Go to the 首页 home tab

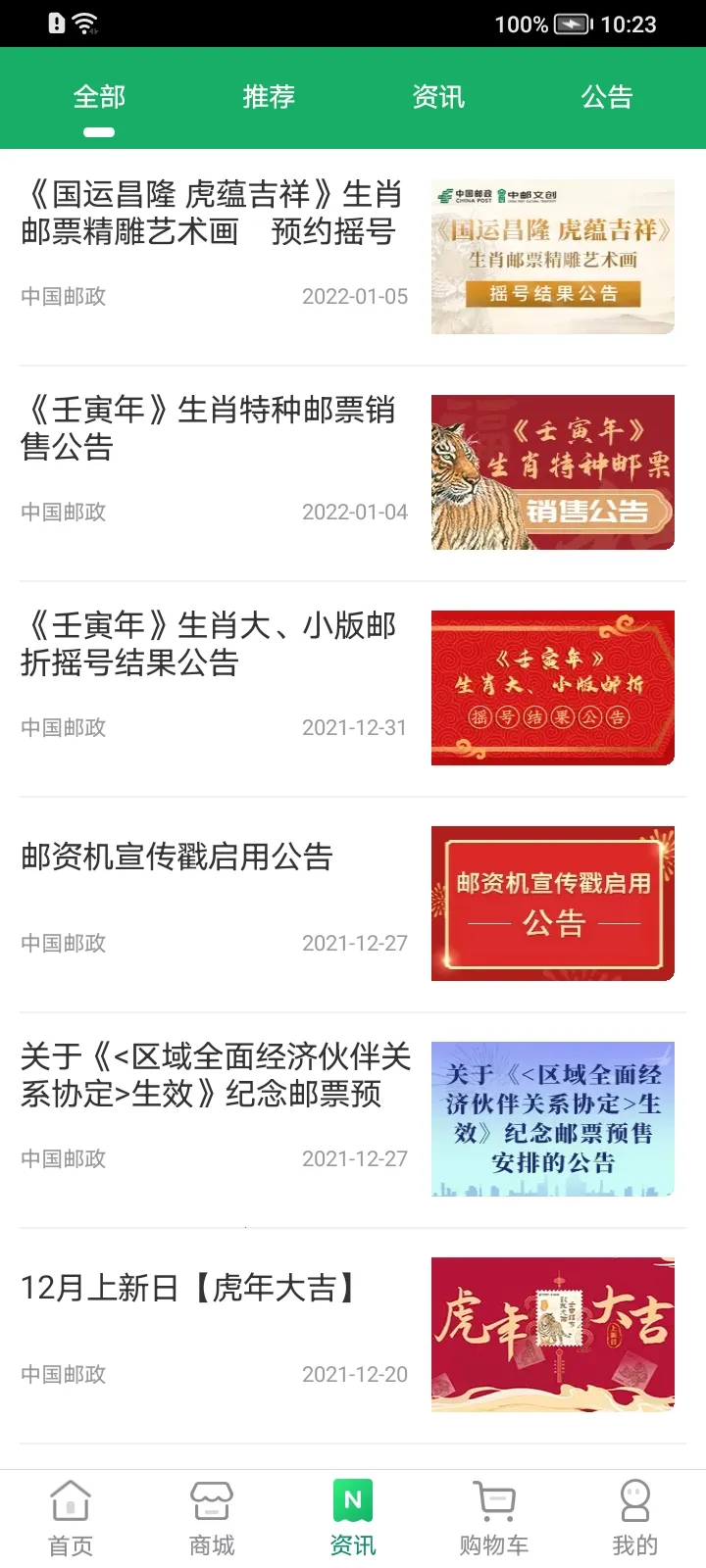(x=71, y=1518)
